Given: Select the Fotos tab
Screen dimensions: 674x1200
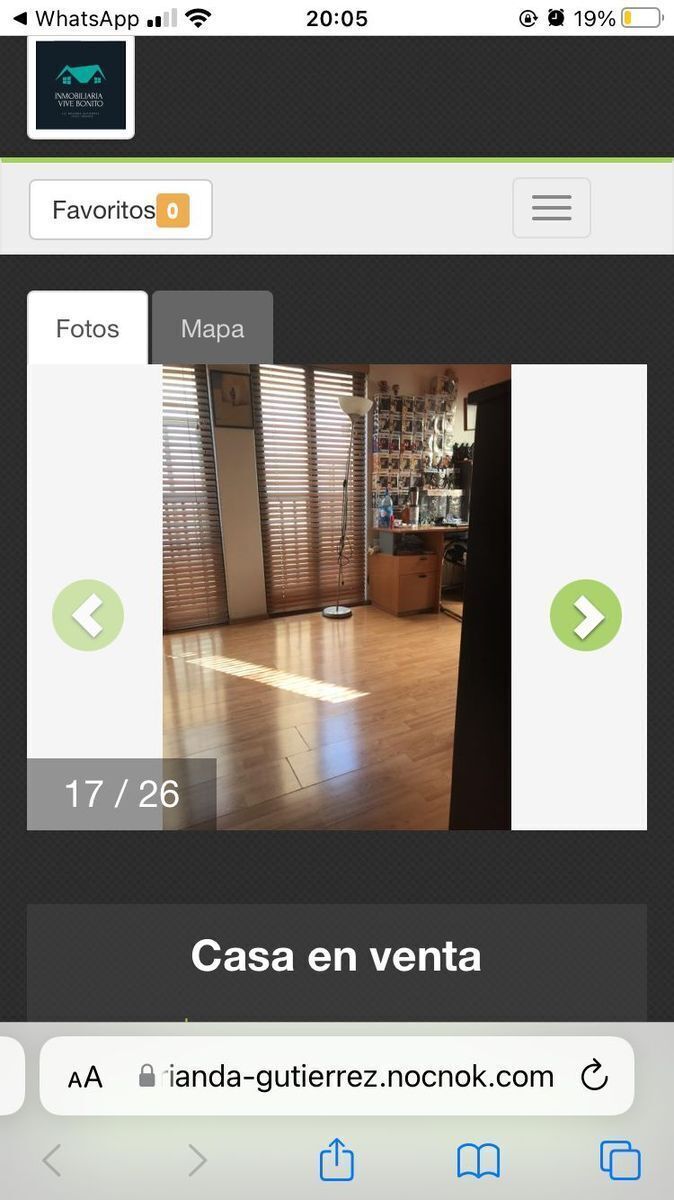Looking at the screenshot, I should [x=87, y=329].
